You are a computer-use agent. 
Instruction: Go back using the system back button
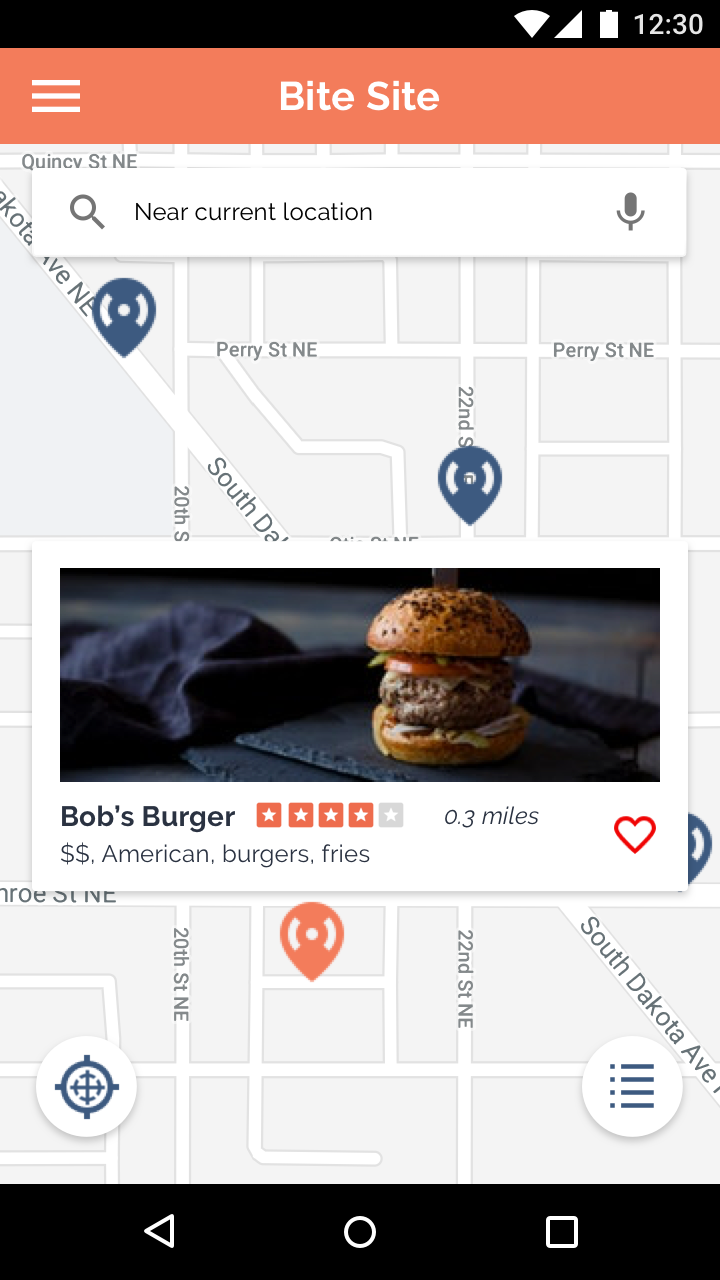click(160, 1232)
